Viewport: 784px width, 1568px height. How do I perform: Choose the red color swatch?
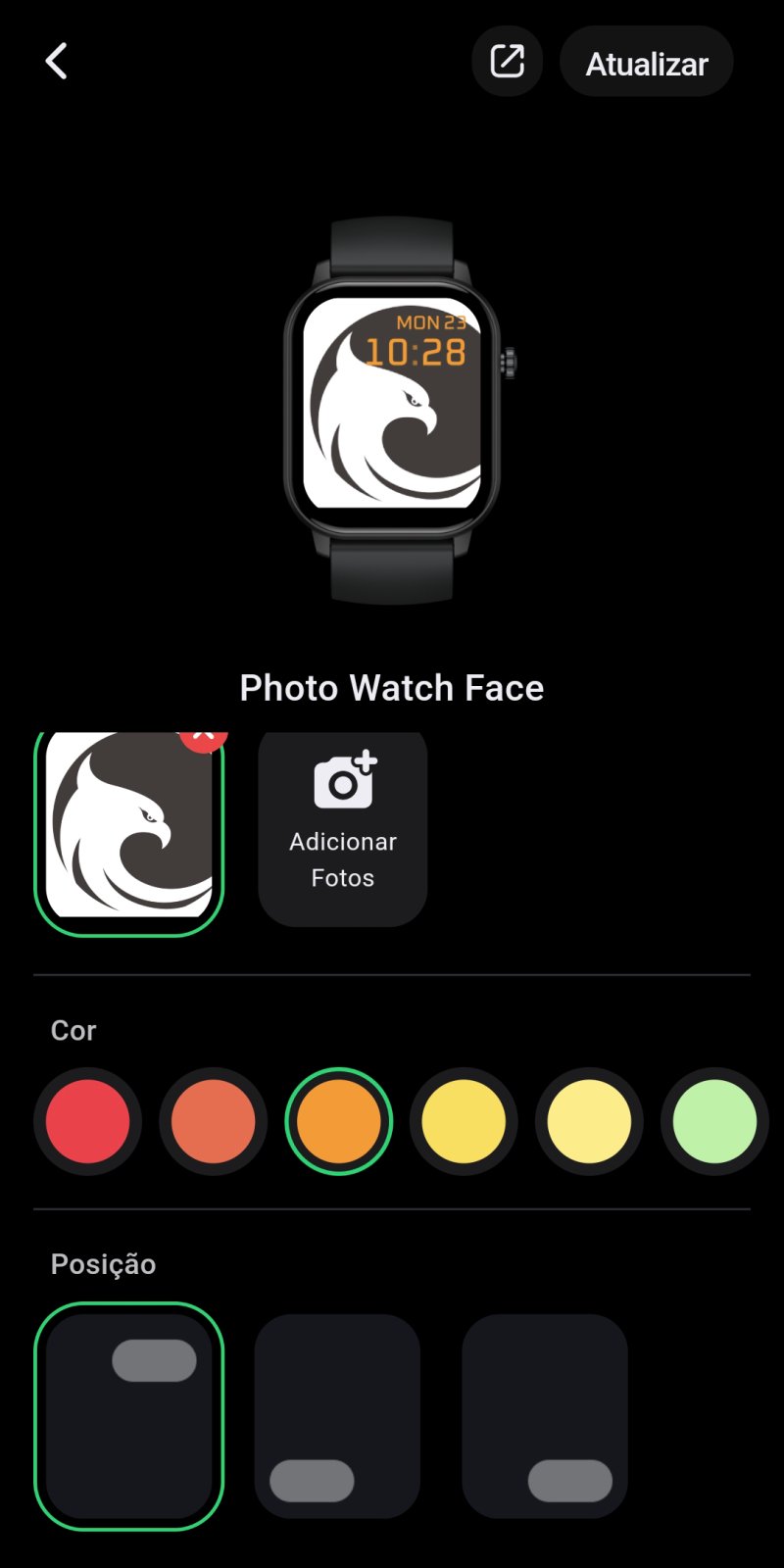pyautogui.click(x=88, y=1121)
